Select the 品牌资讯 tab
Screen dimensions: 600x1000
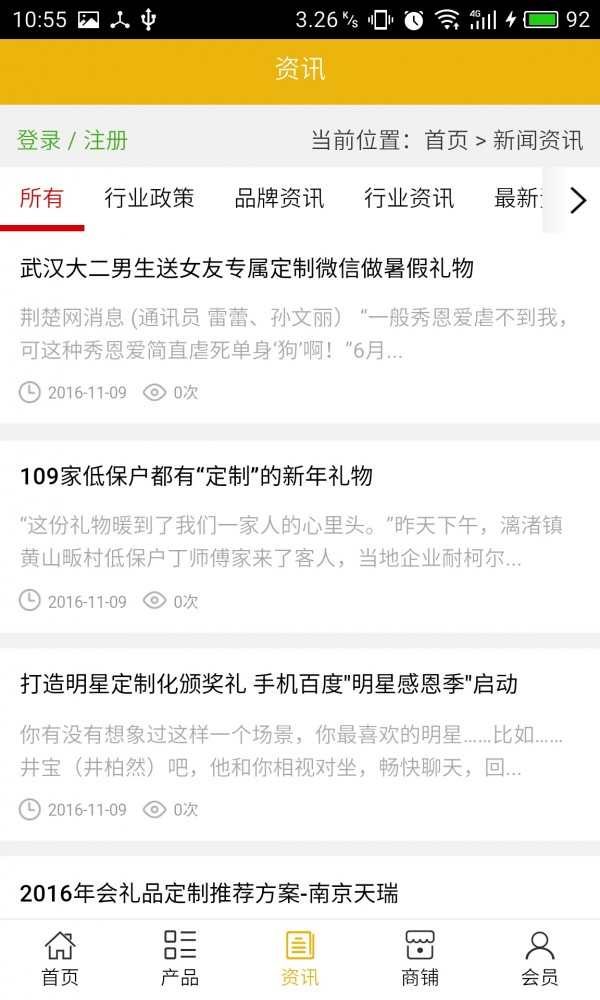(x=279, y=198)
